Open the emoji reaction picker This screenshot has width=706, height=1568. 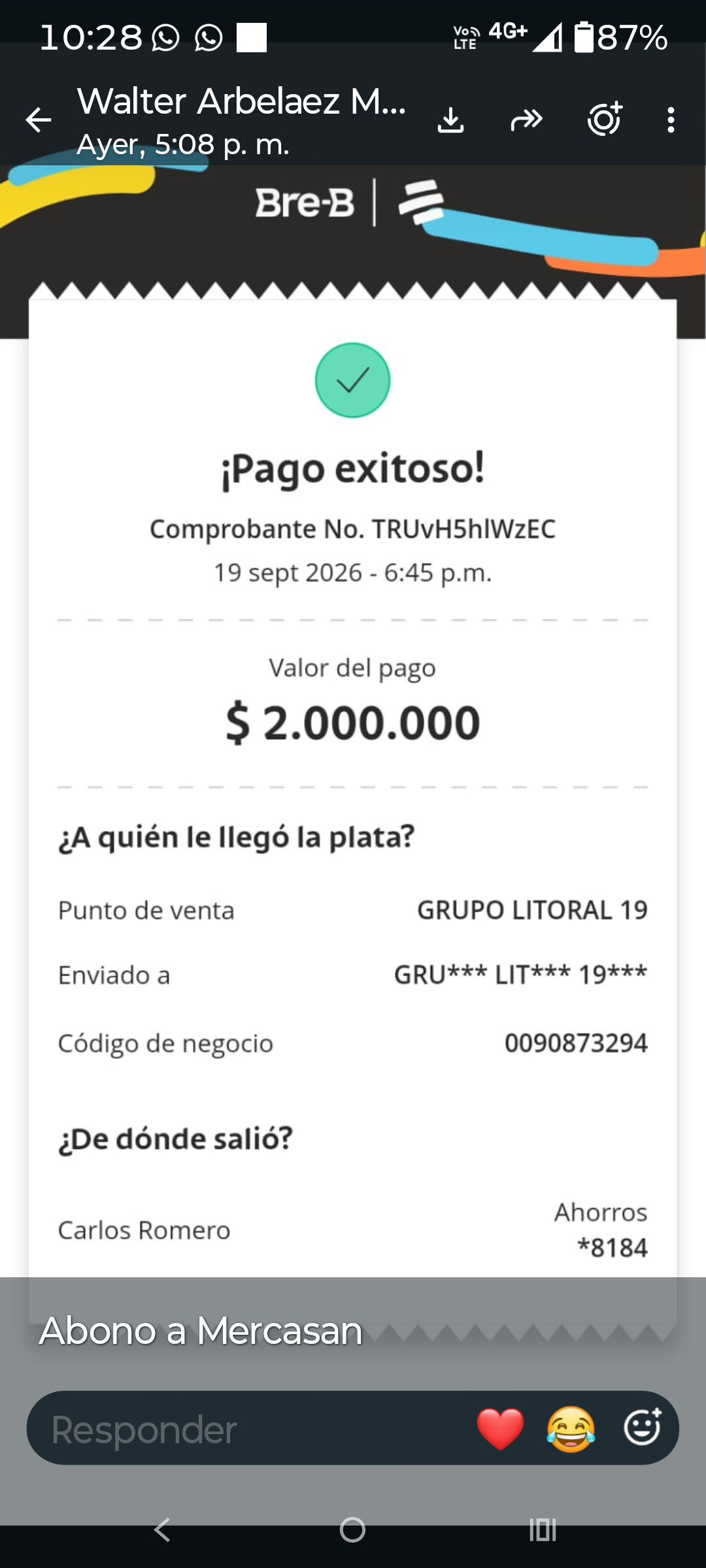643,1428
